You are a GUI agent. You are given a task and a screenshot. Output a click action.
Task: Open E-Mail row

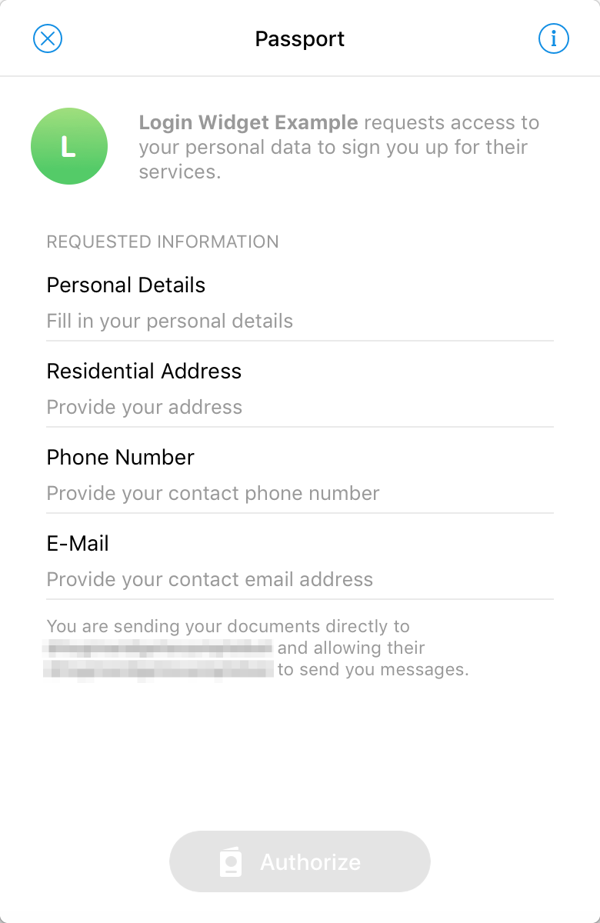(299, 560)
